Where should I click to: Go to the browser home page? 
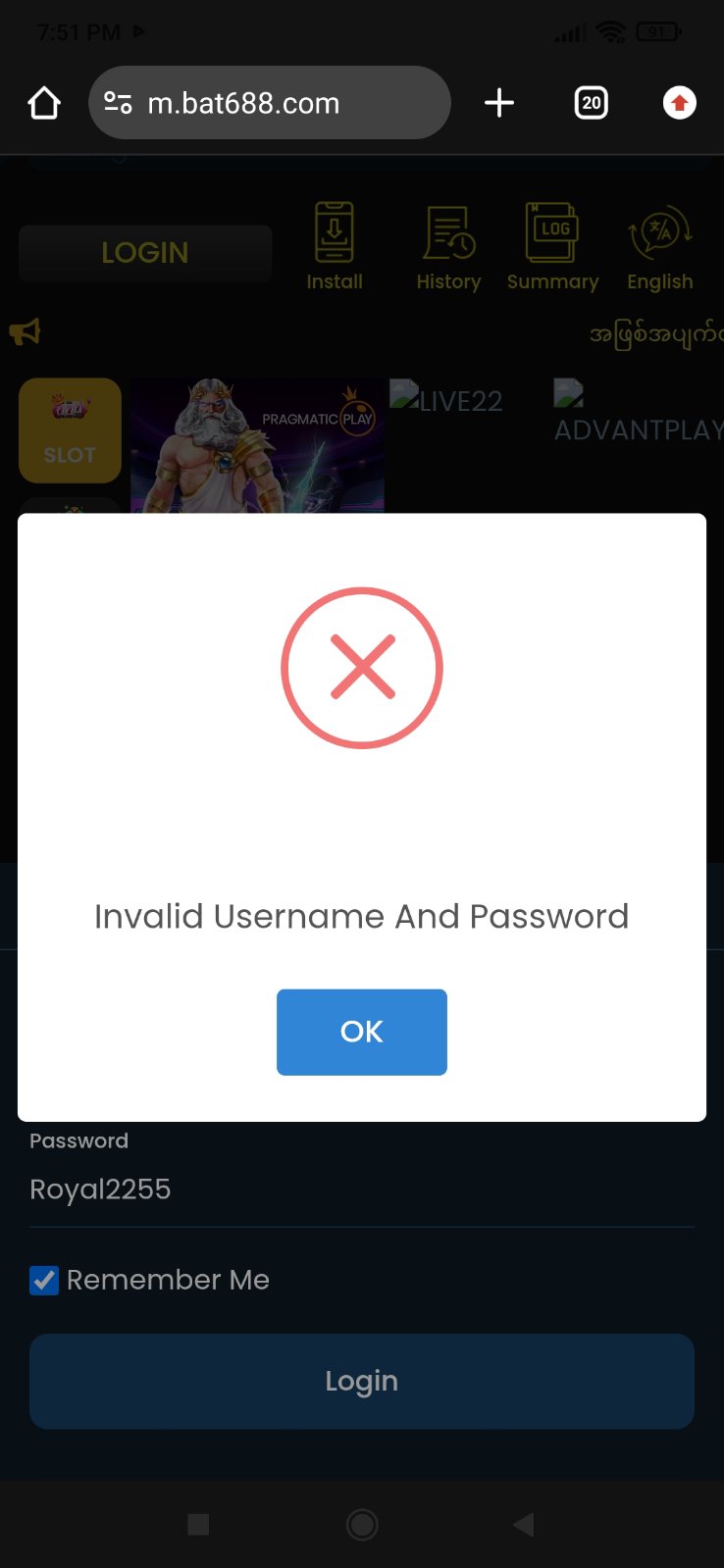44,103
